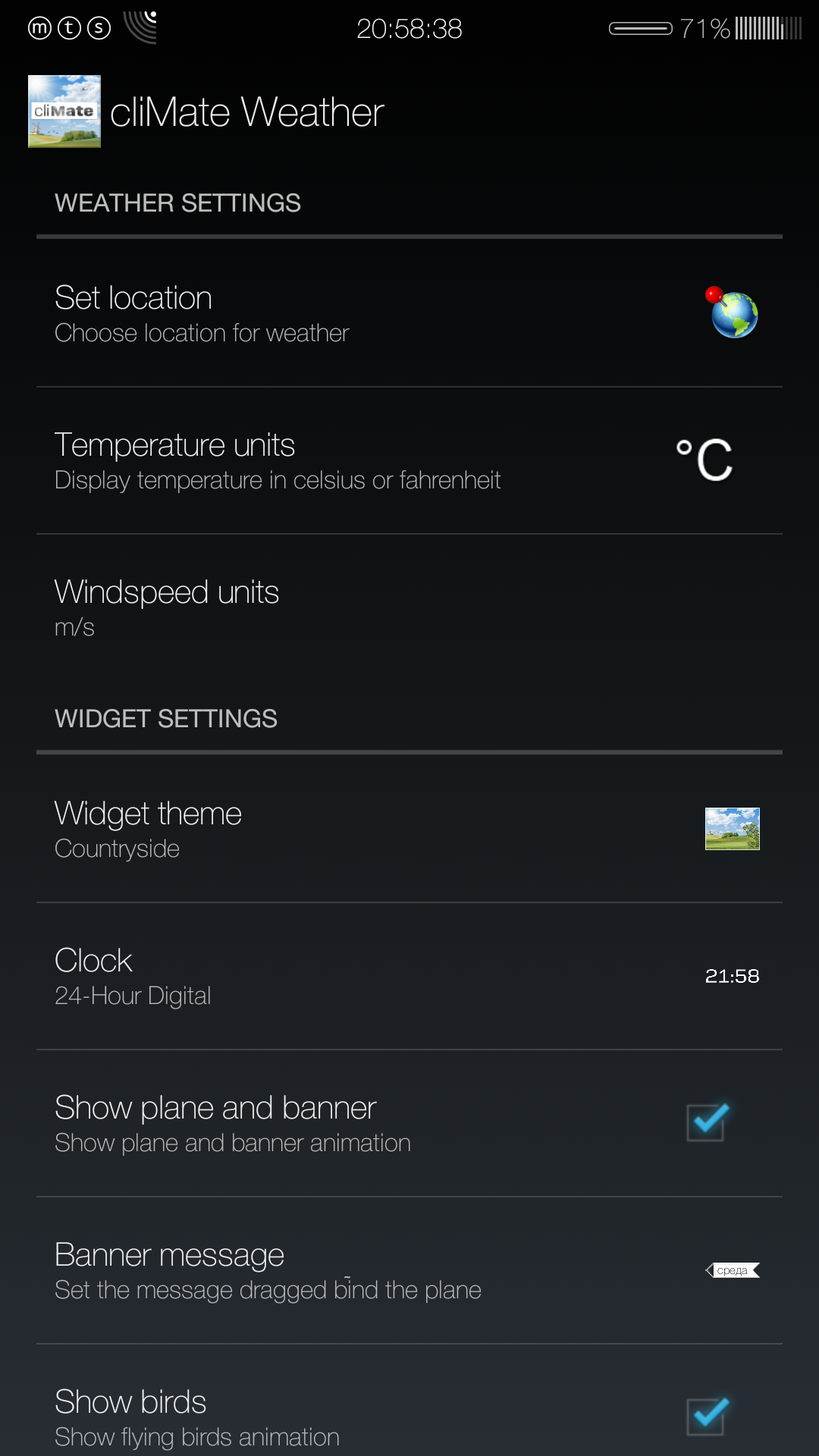Open the Clock style setting

409,977
